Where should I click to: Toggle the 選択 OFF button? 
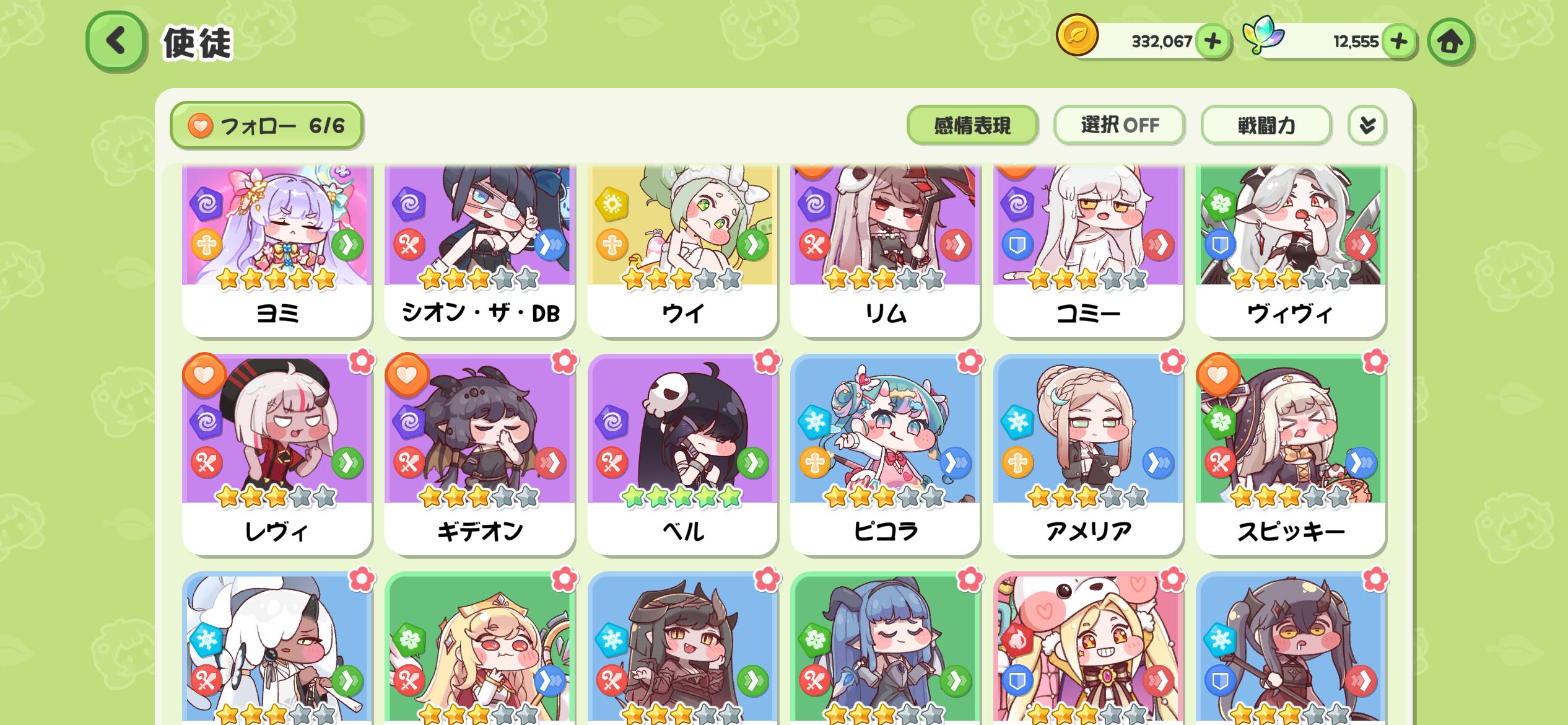(x=1119, y=126)
